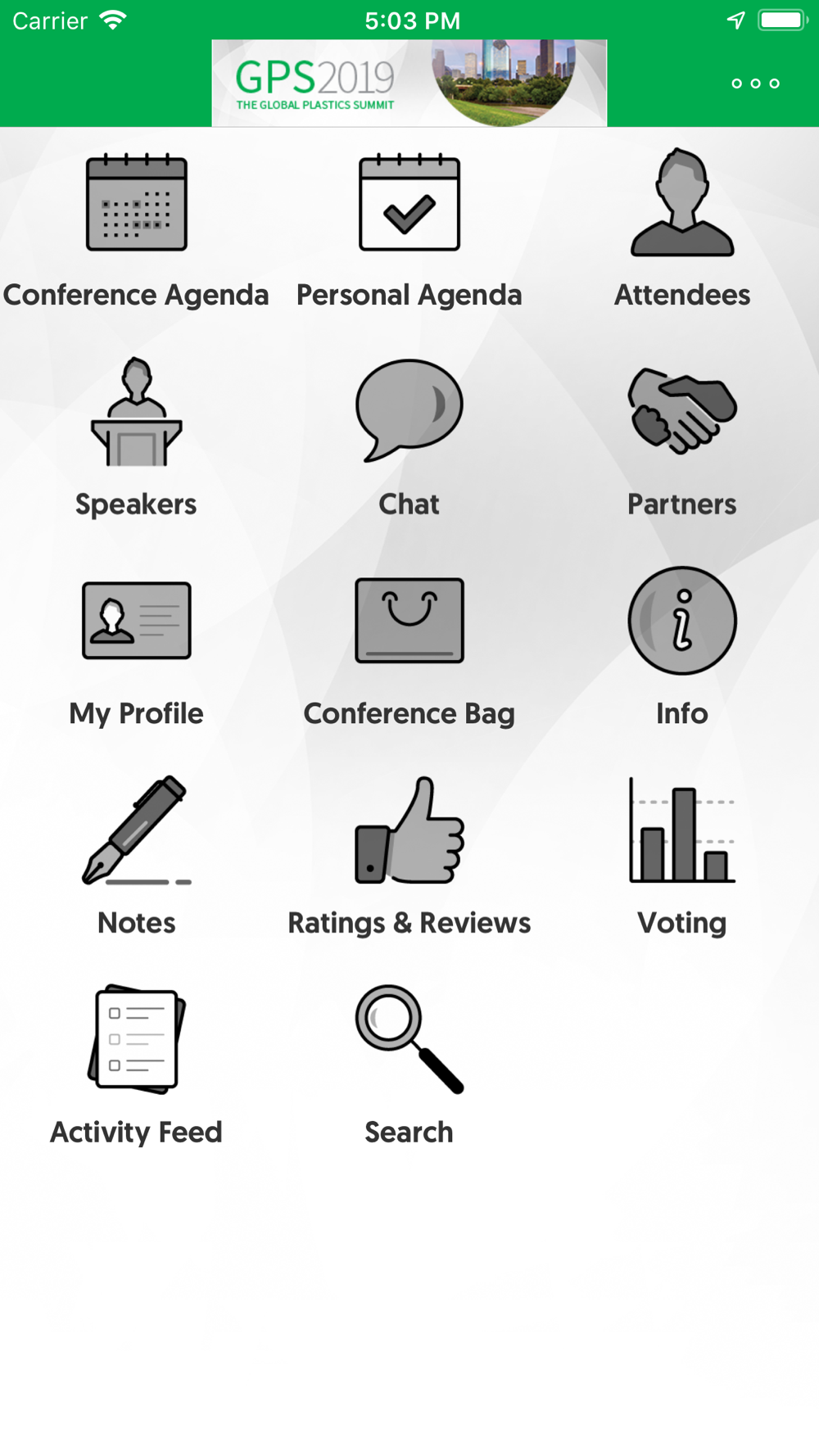The height and width of the screenshot is (1456, 819).
Task: Open the three-dot overflow menu
Action: tap(755, 84)
